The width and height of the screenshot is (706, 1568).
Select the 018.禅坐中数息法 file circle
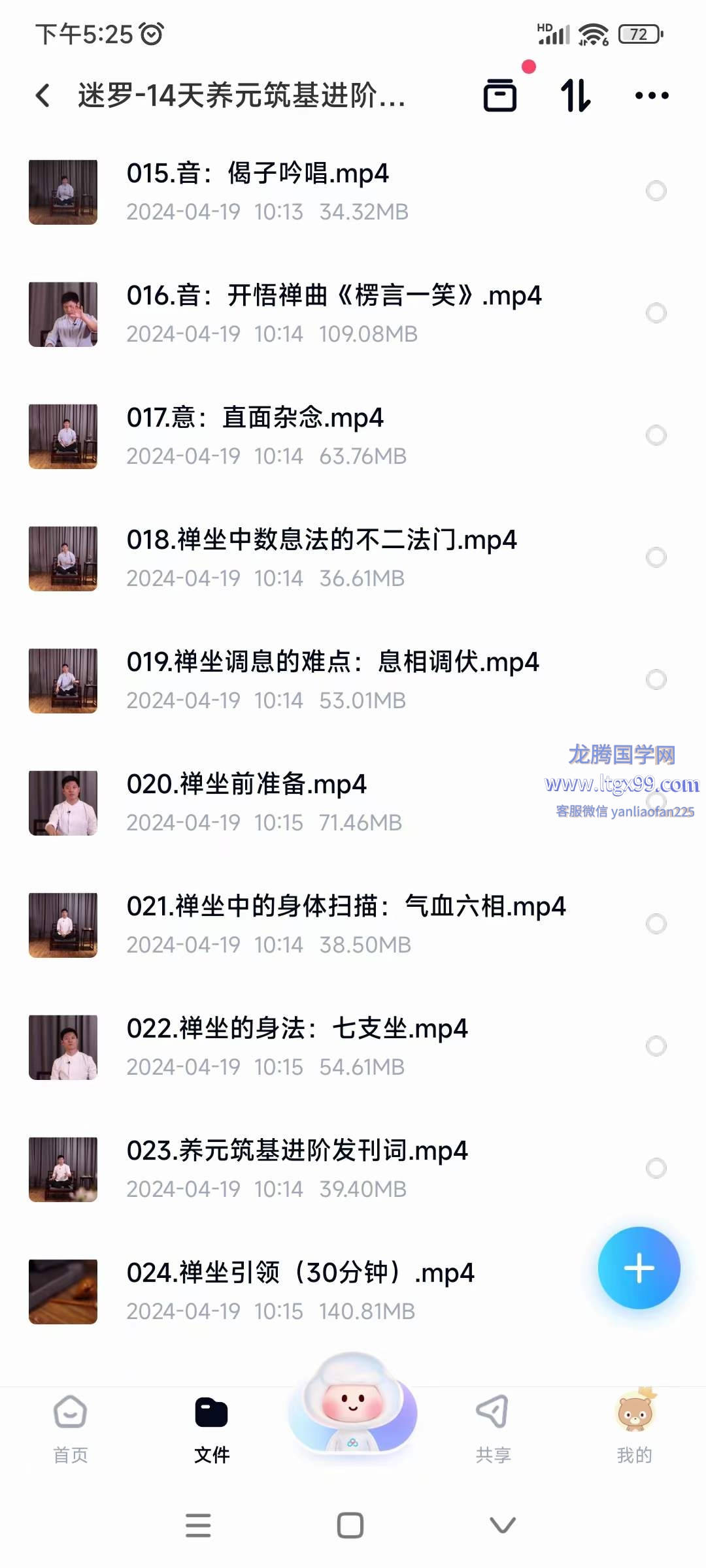tap(656, 557)
